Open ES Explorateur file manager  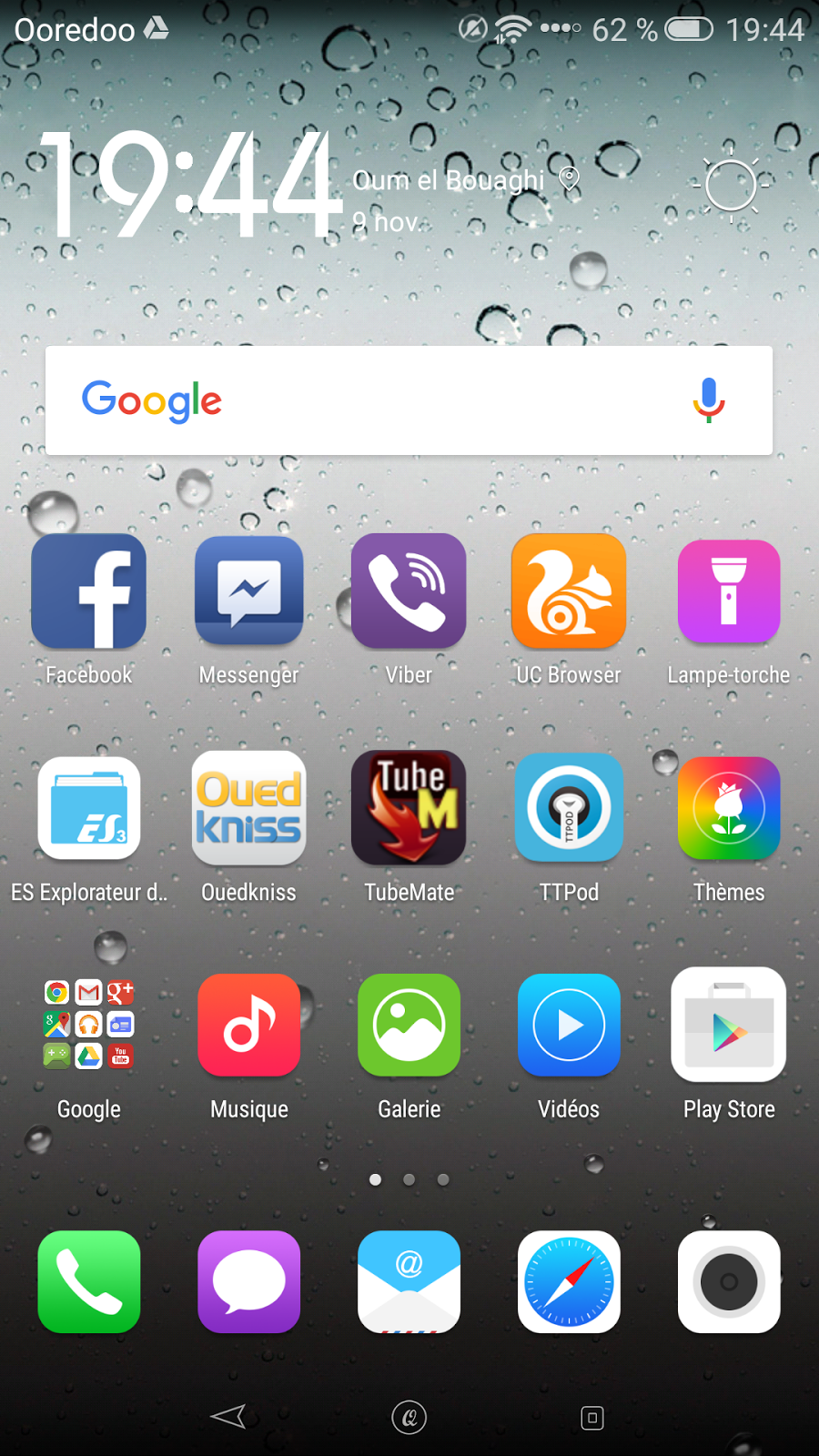tap(88, 808)
